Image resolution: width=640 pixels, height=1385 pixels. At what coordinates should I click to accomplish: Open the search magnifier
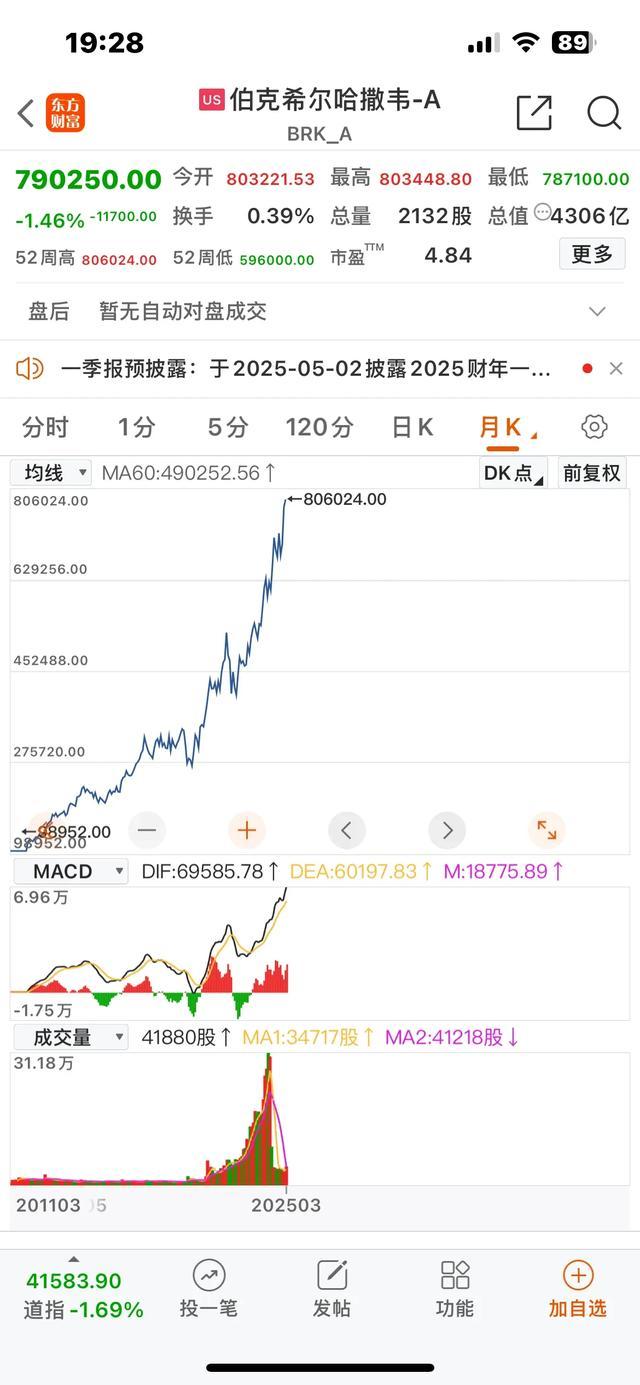pos(604,113)
